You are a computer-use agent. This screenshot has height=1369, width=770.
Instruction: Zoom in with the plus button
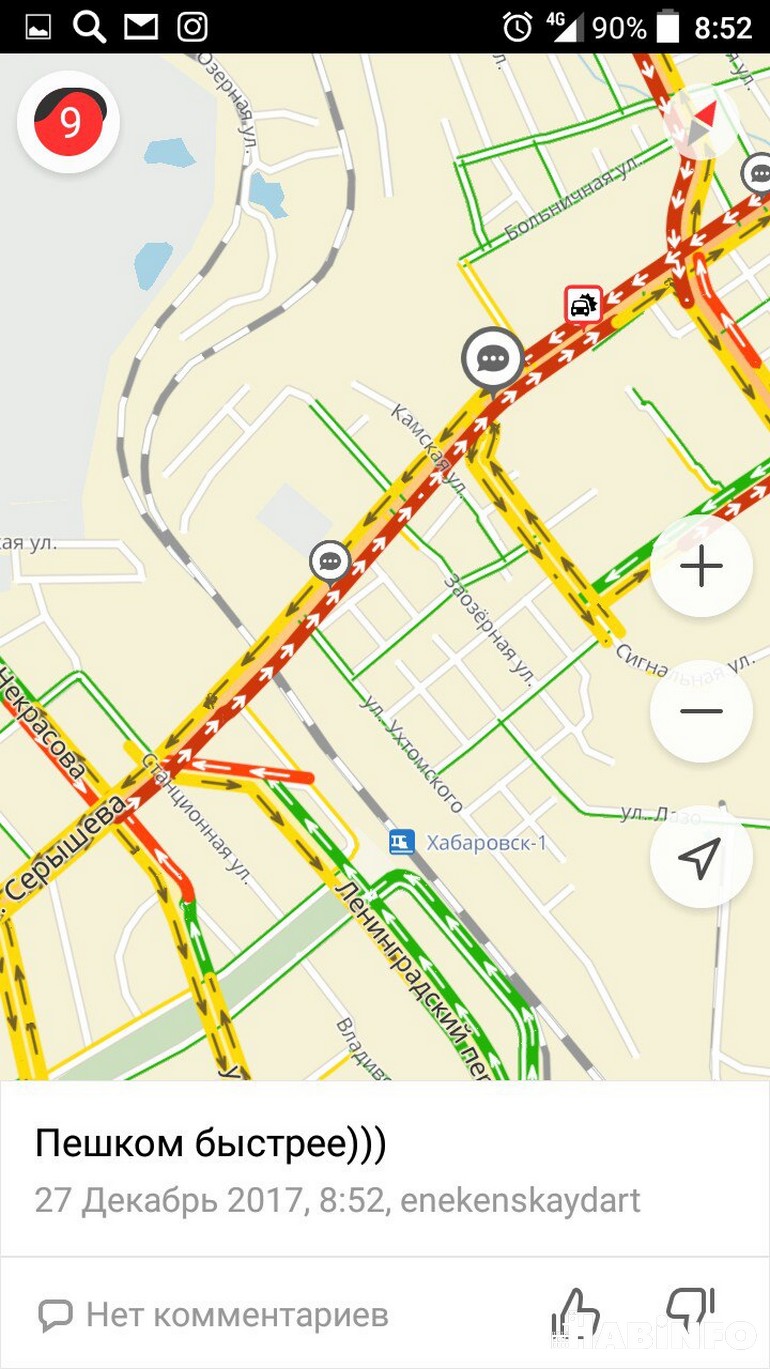tap(701, 567)
